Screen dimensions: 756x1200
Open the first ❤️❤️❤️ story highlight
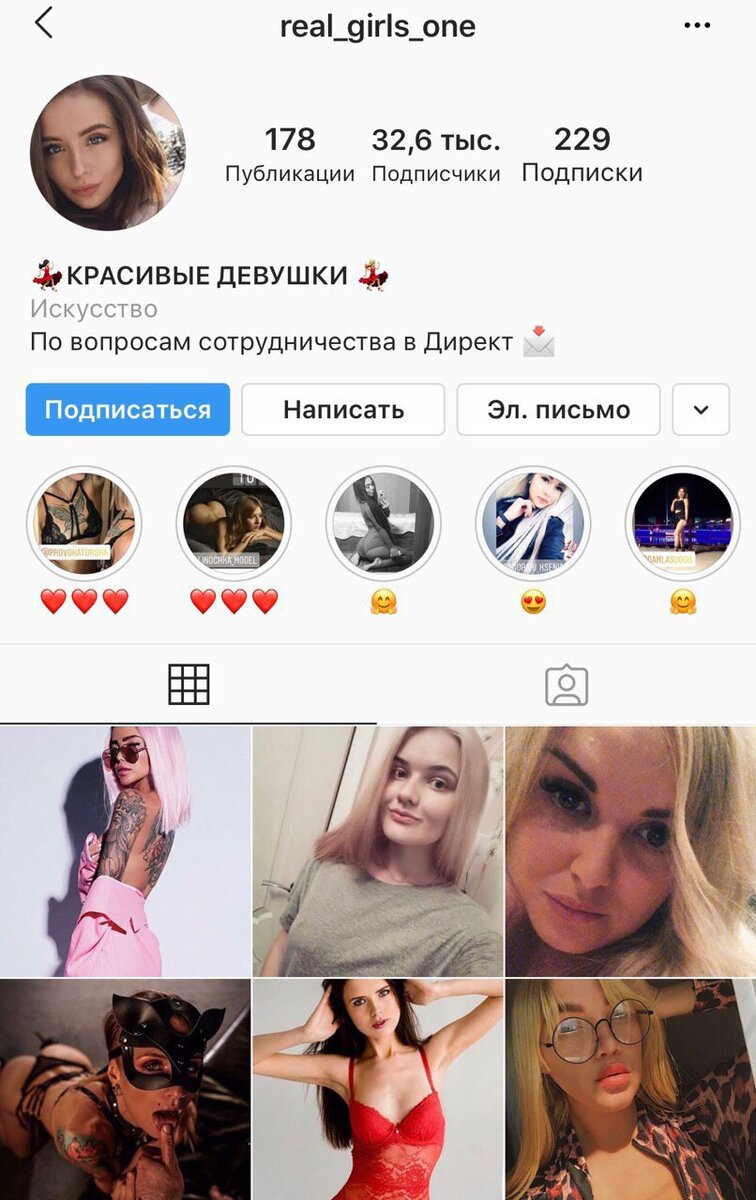(x=84, y=524)
